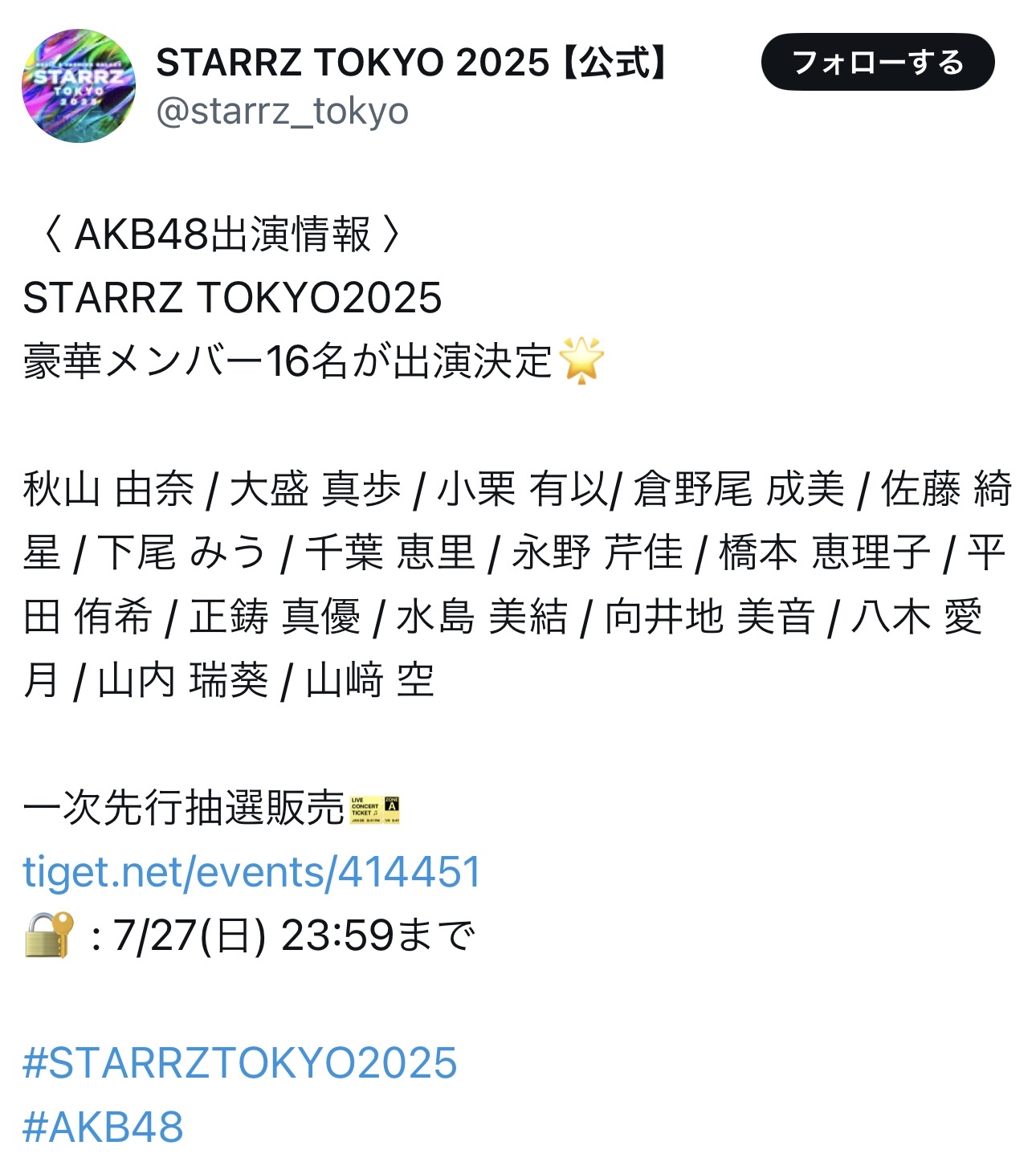Open the tiget.net/events/414451 ticket link
This screenshot has width=1036, height=1174.
coord(251,872)
